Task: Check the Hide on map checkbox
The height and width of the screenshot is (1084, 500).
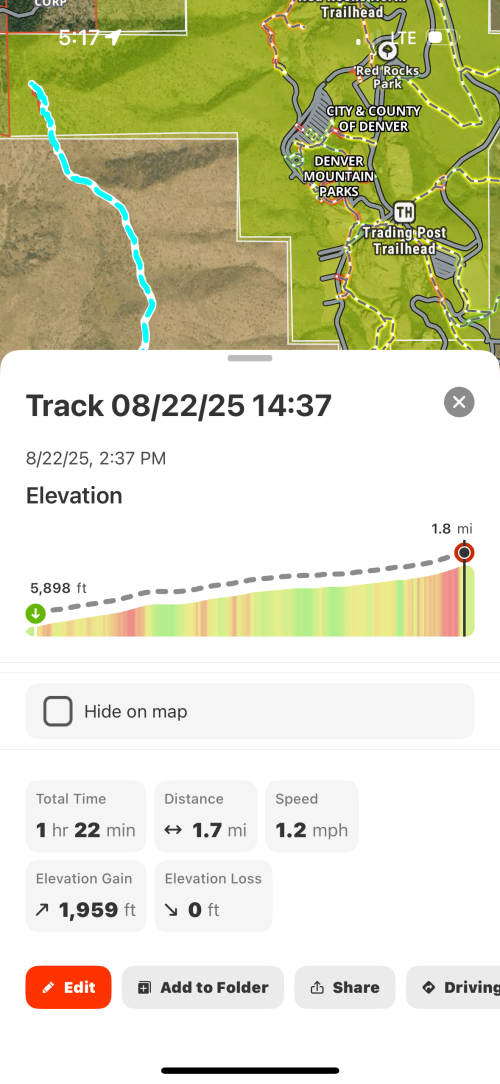Action: (x=58, y=711)
